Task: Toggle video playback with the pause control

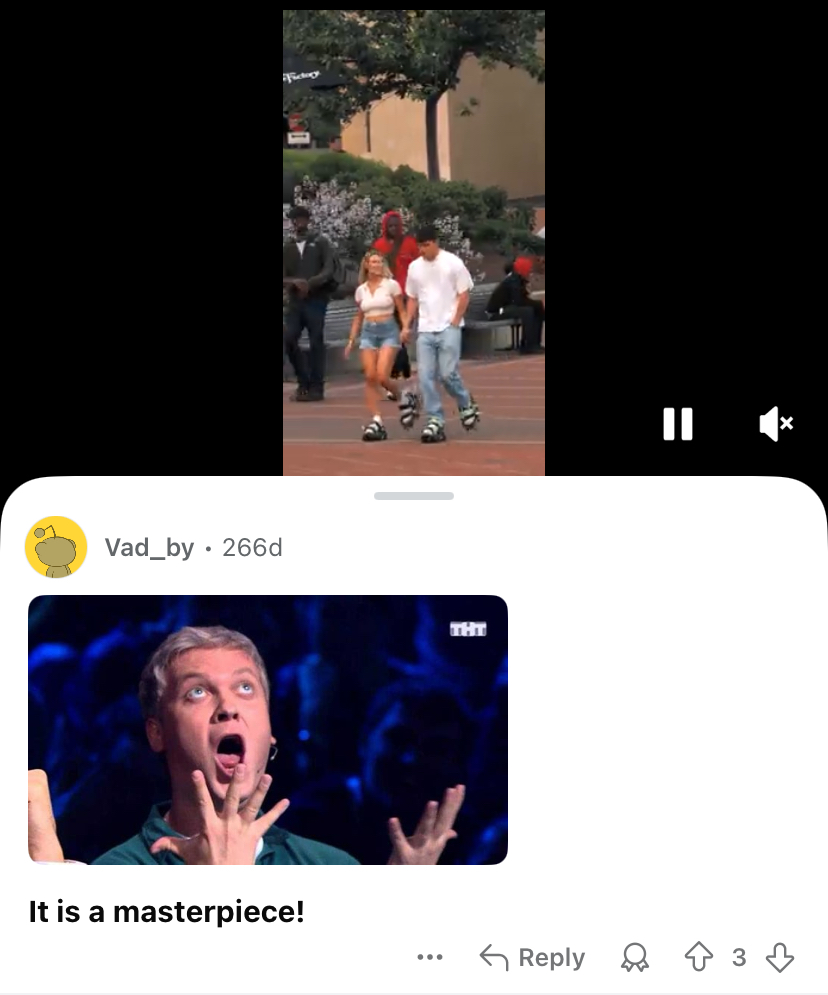Action: click(x=678, y=424)
